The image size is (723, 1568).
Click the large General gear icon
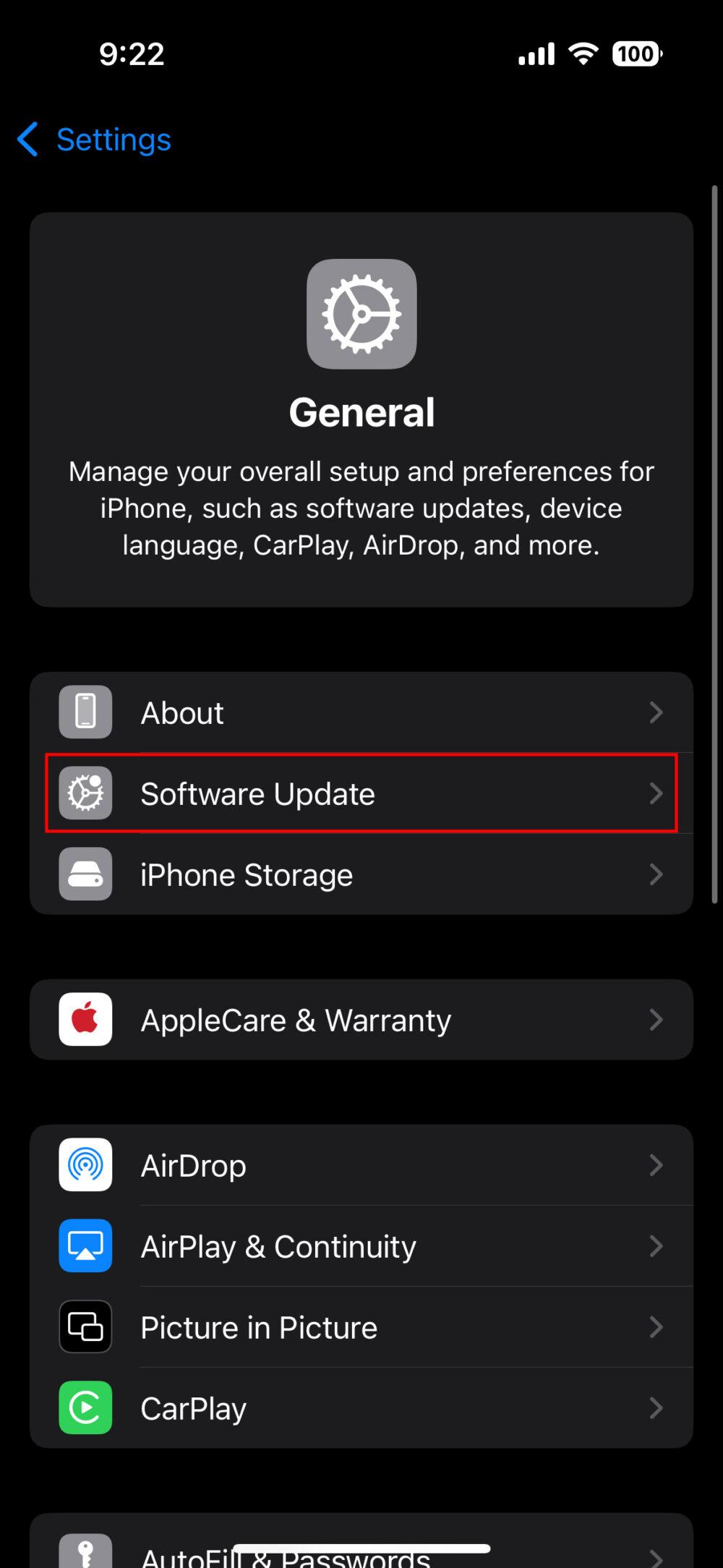point(361,313)
